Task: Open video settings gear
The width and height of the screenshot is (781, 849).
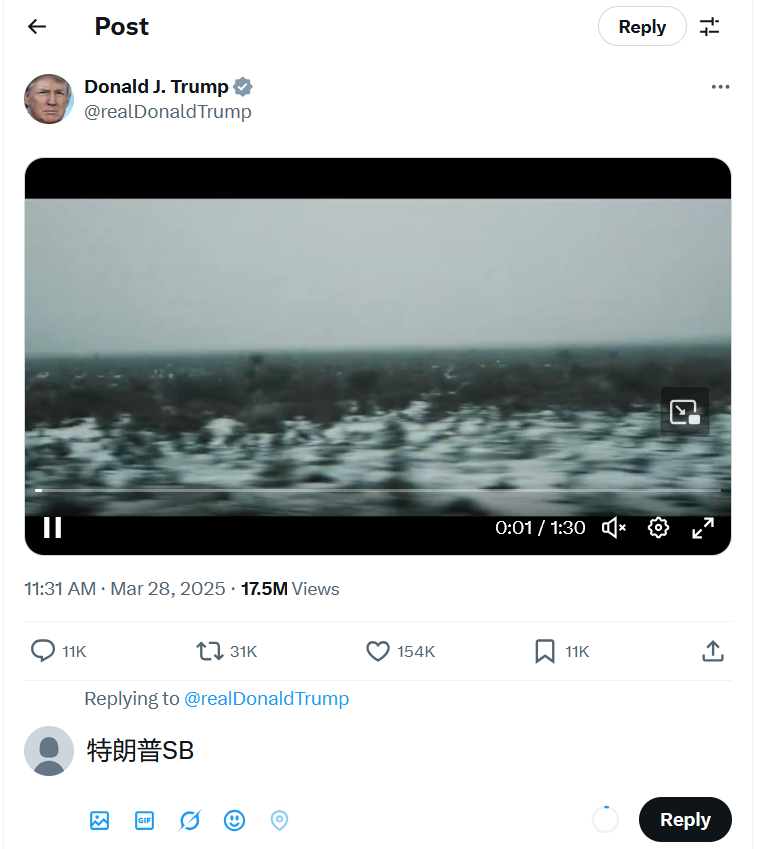Action: 658,527
